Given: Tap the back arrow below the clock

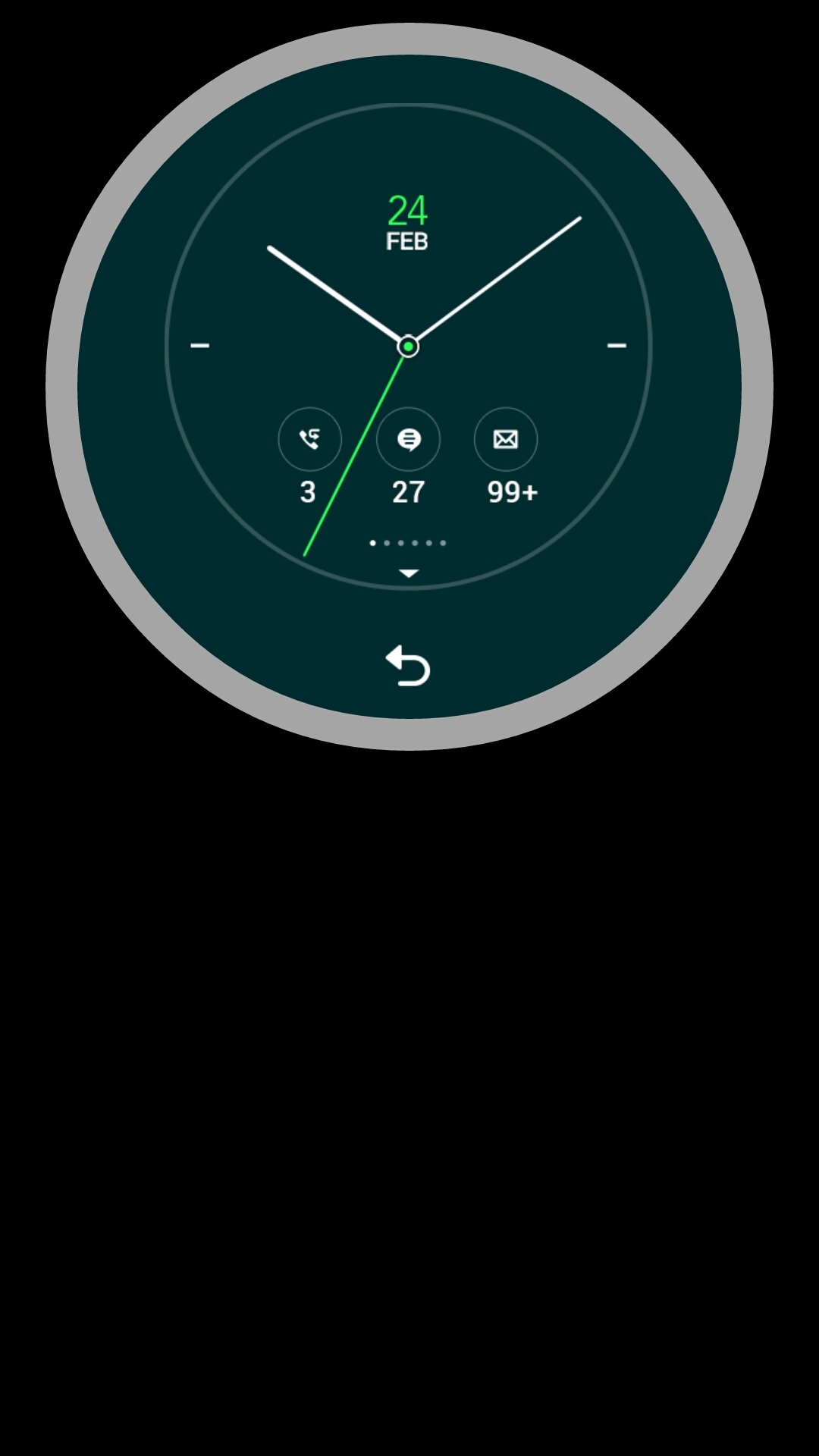Looking at the screenshot, I should pos(408,666).
